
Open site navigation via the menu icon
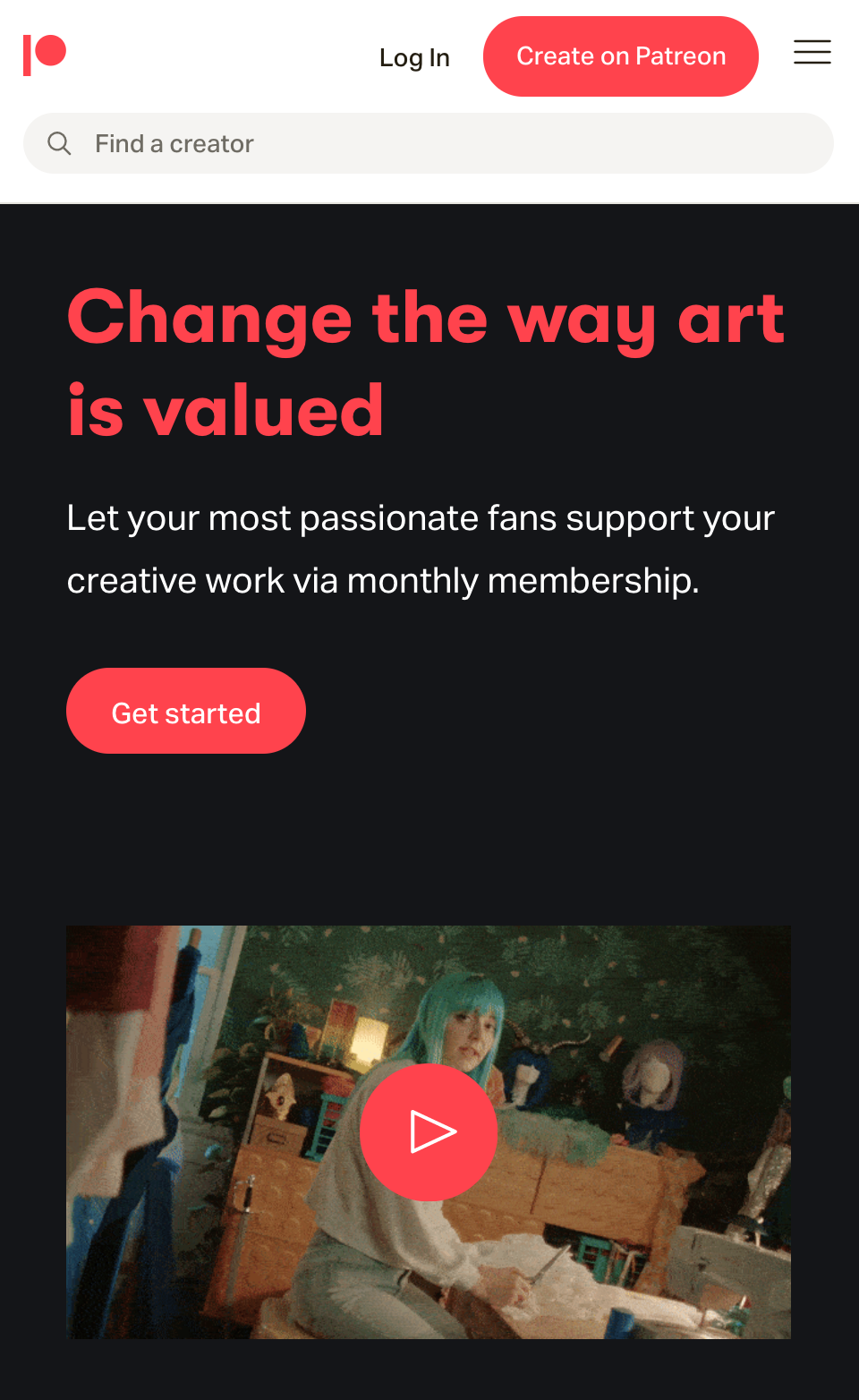point(812,53)
